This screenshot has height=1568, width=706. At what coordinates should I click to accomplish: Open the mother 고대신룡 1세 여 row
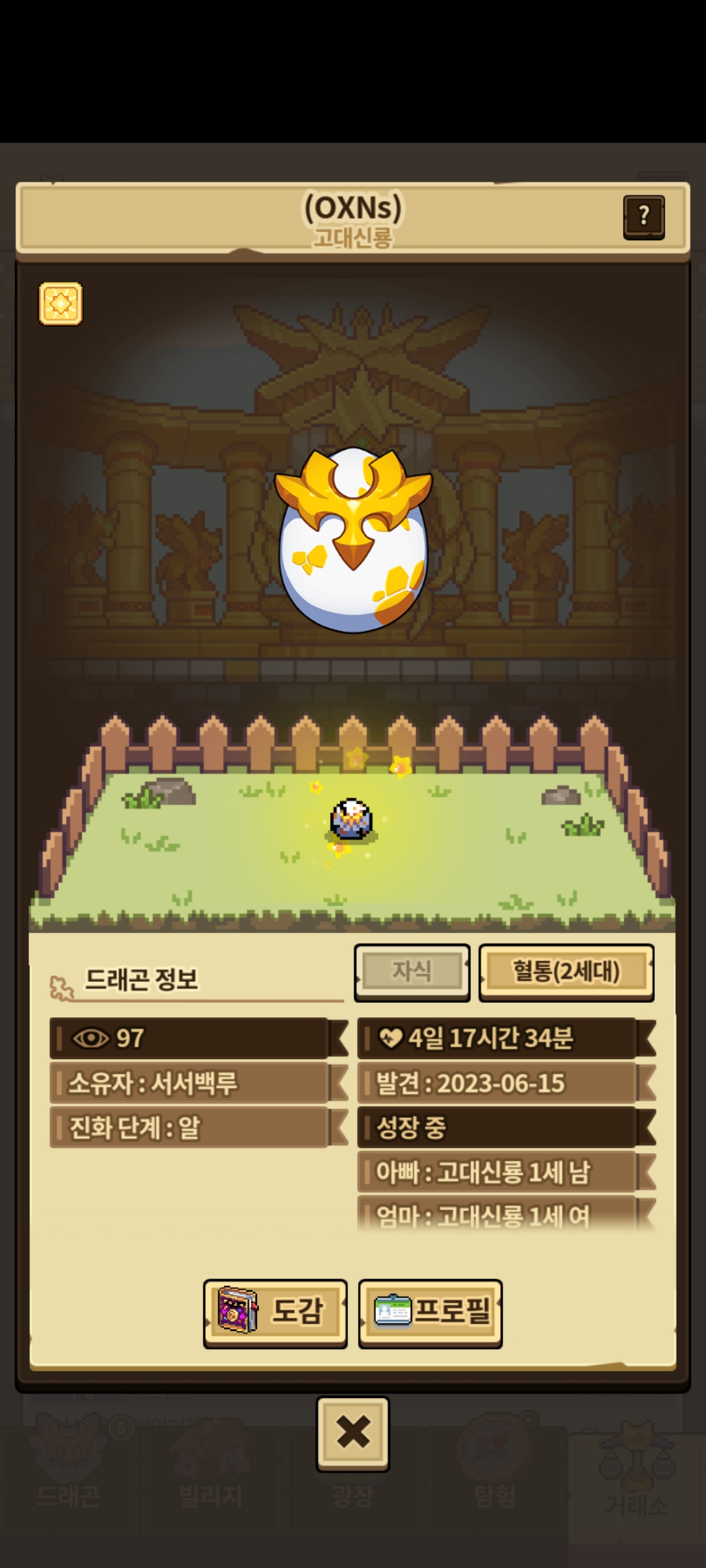pyautogui.click(x=497, y=1215)
